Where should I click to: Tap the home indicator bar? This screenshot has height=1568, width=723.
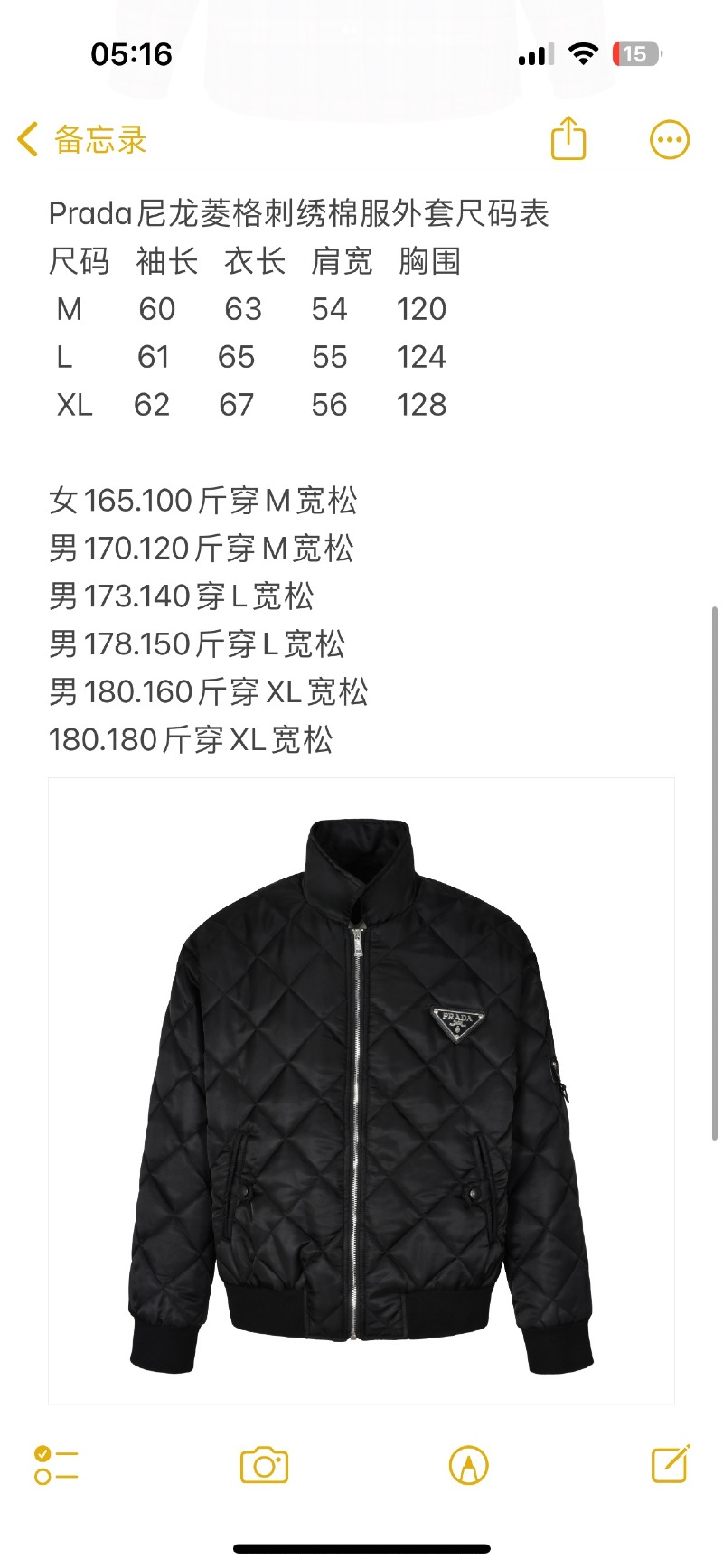coord(361,1547)
